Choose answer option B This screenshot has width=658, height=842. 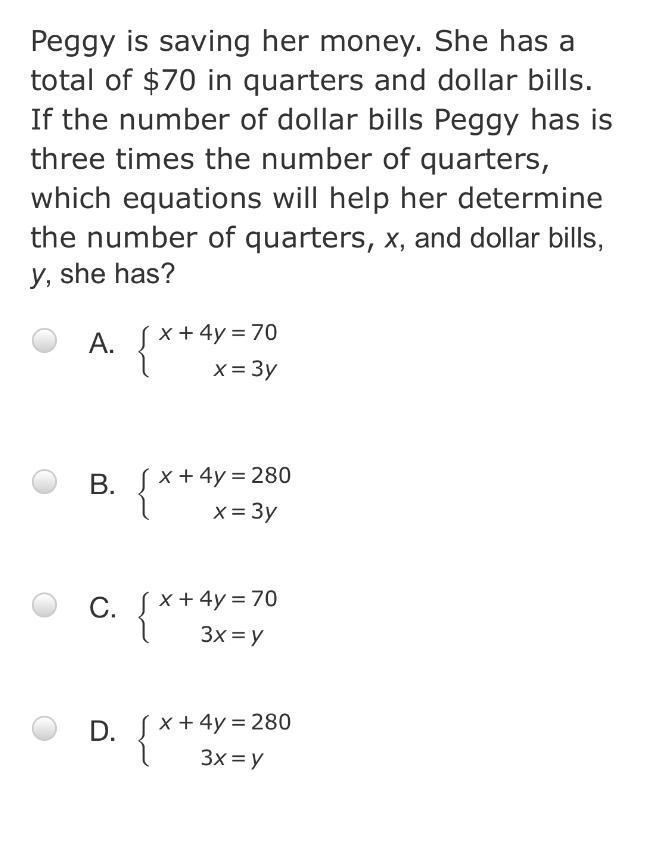click(45, 483)
